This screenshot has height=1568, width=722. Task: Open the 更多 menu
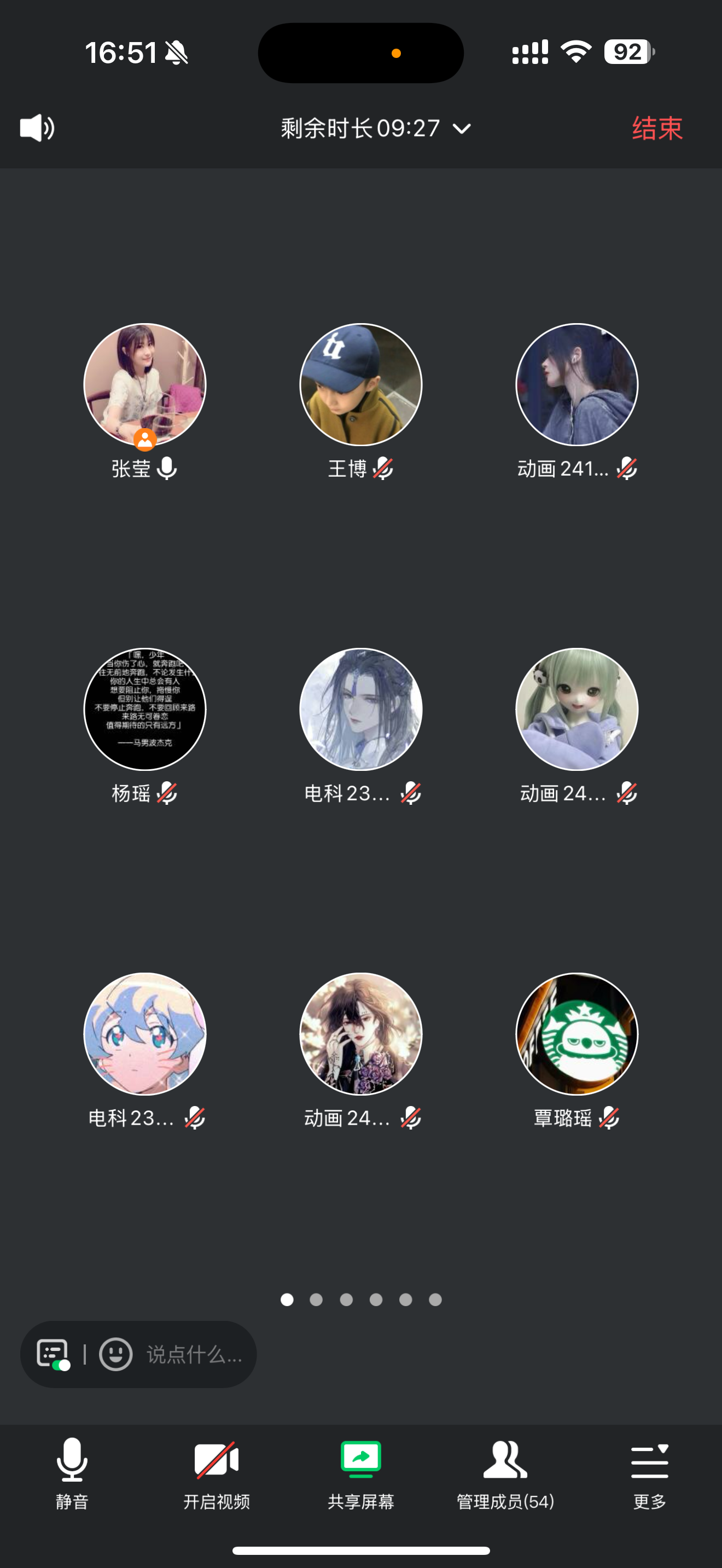[x=650, y=1473]
